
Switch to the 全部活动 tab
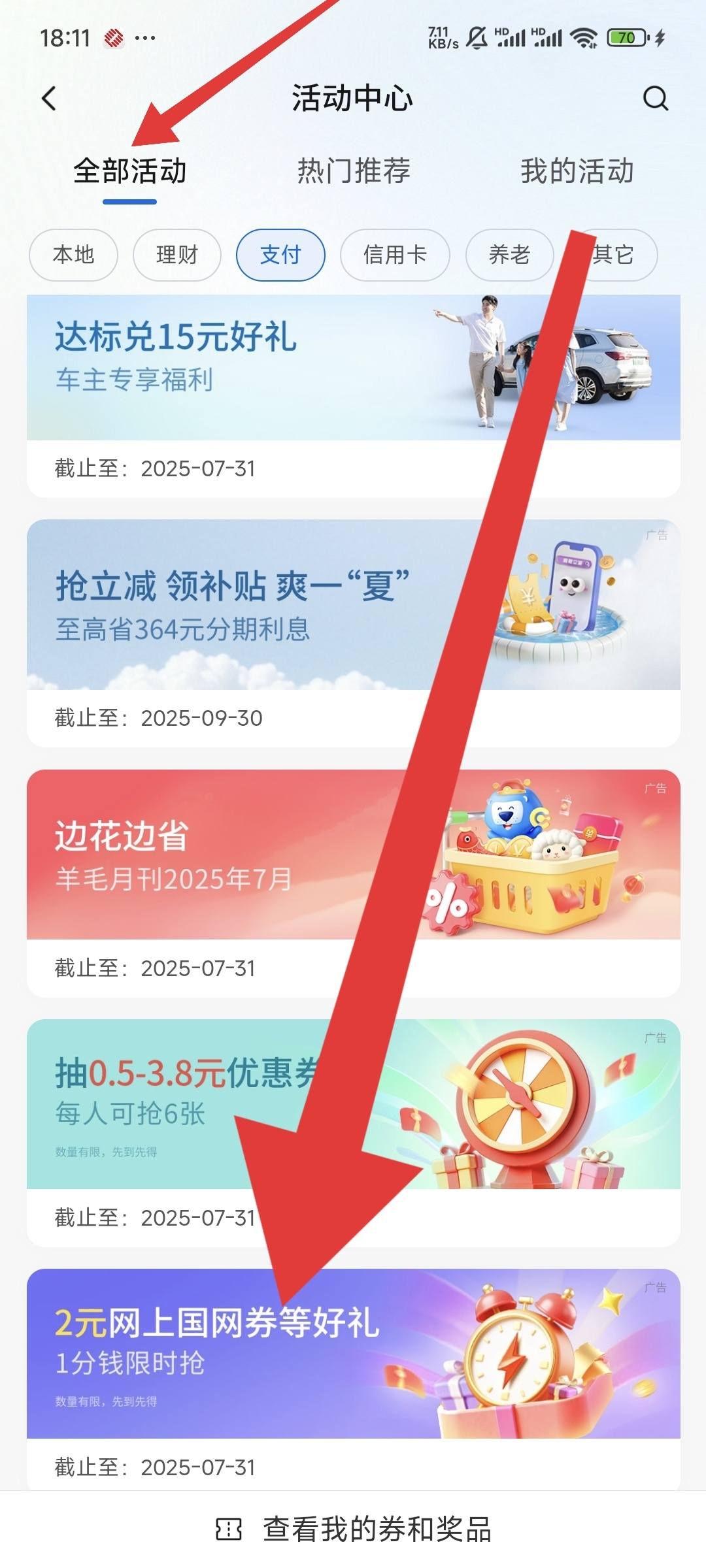click(x=129, y=171)
